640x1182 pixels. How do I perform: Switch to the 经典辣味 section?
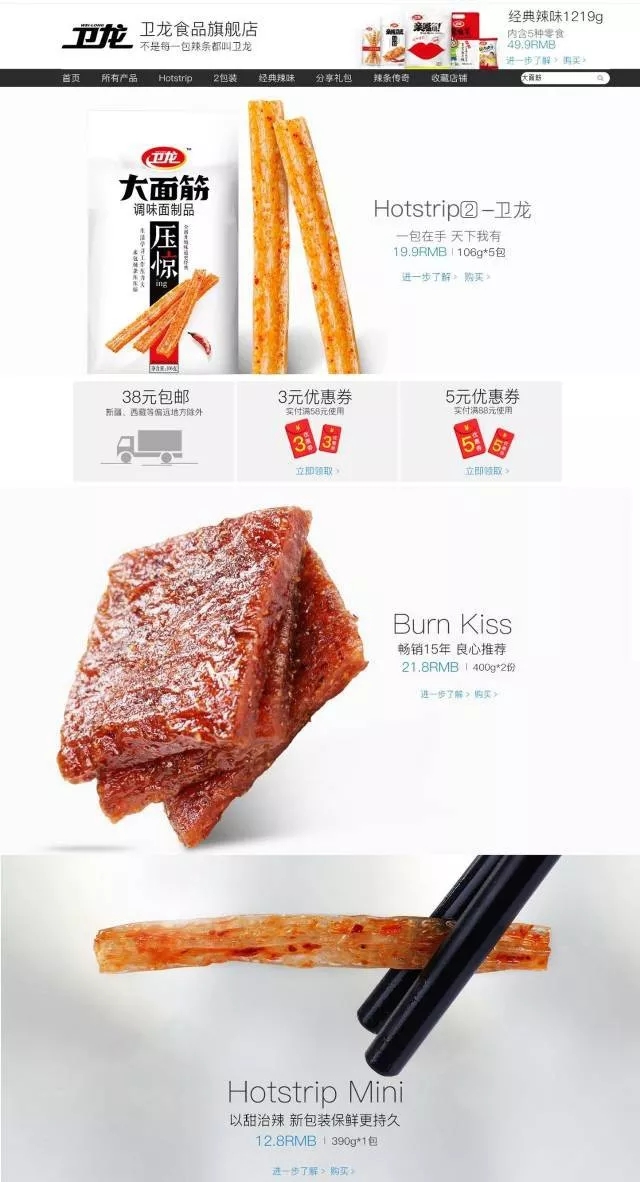[276, 78]
